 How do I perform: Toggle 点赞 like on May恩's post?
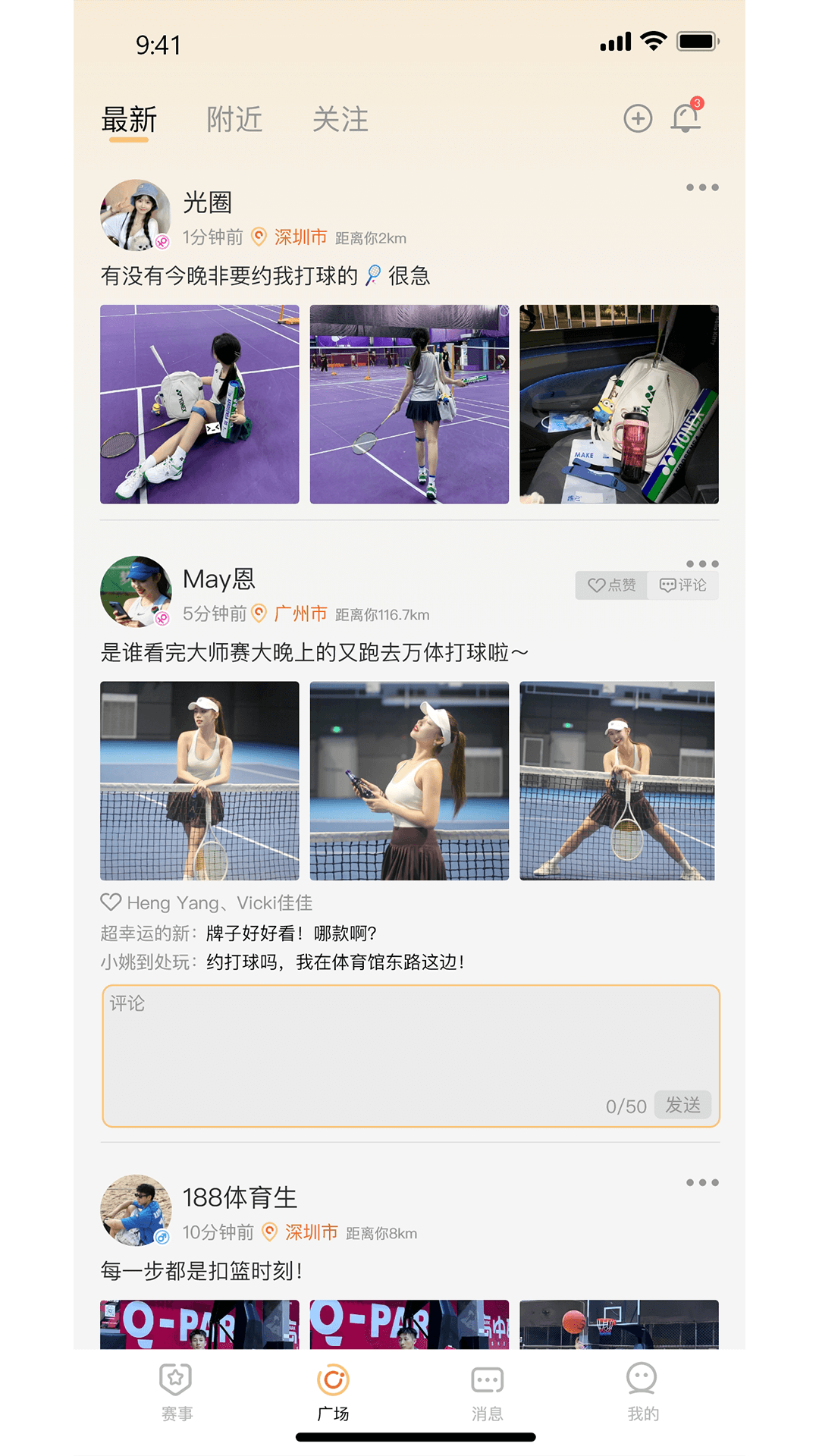click(610, 585)
